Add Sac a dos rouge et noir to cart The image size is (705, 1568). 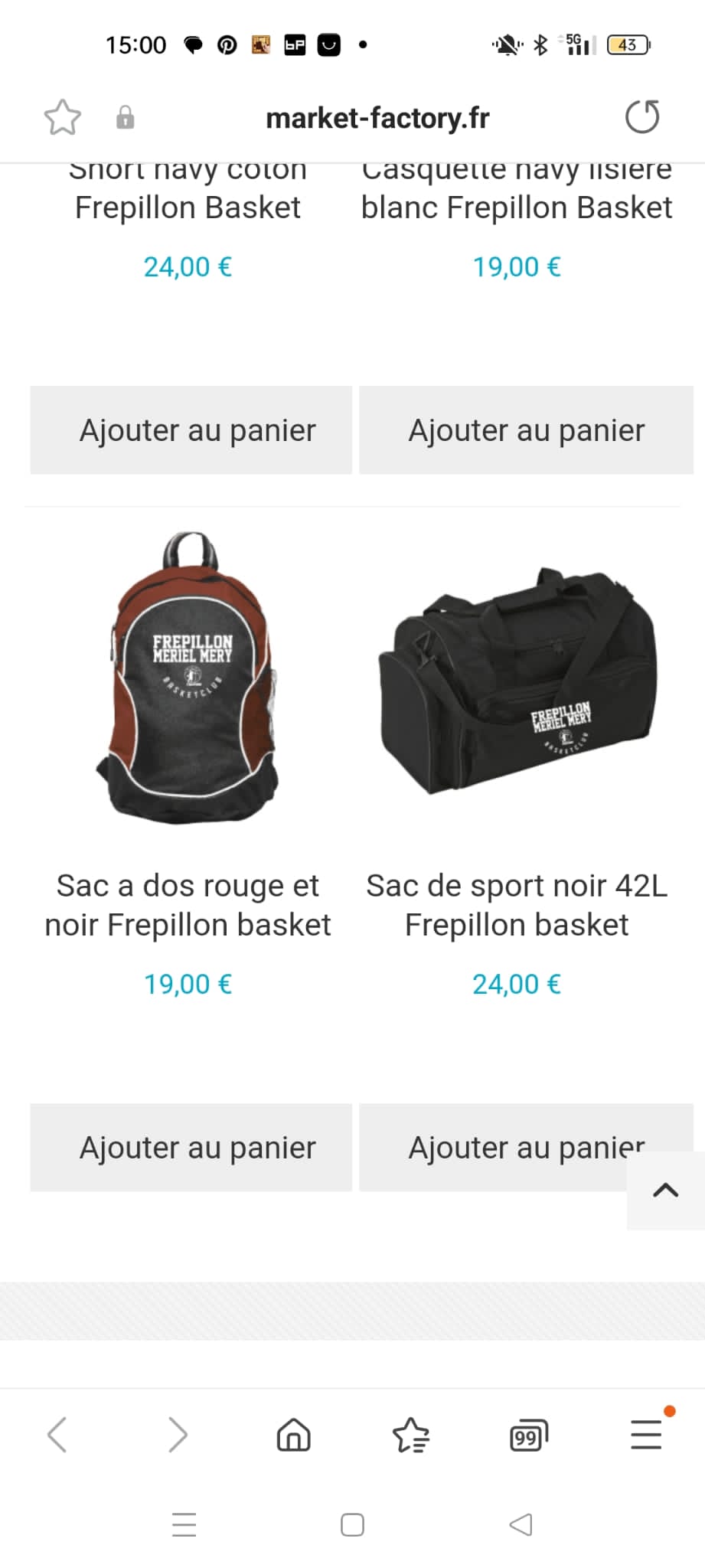[191, 1147]
